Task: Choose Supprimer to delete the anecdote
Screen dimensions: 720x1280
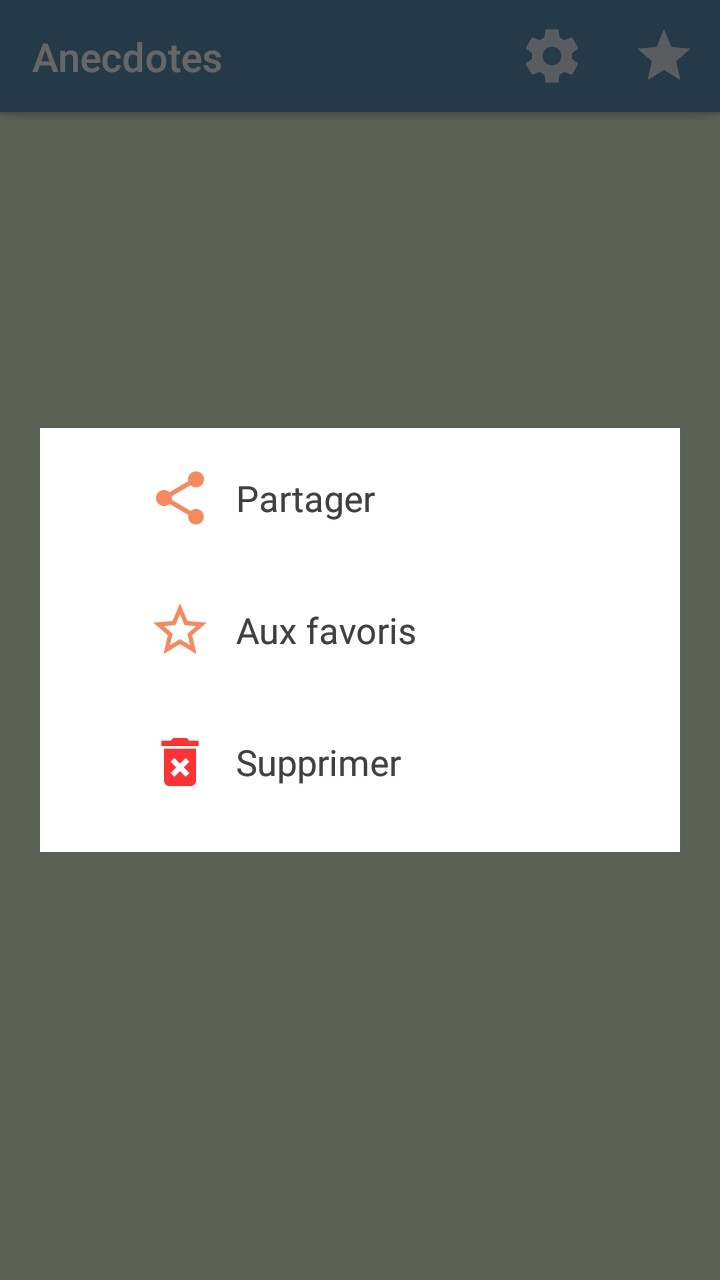Action: [318, 764]
